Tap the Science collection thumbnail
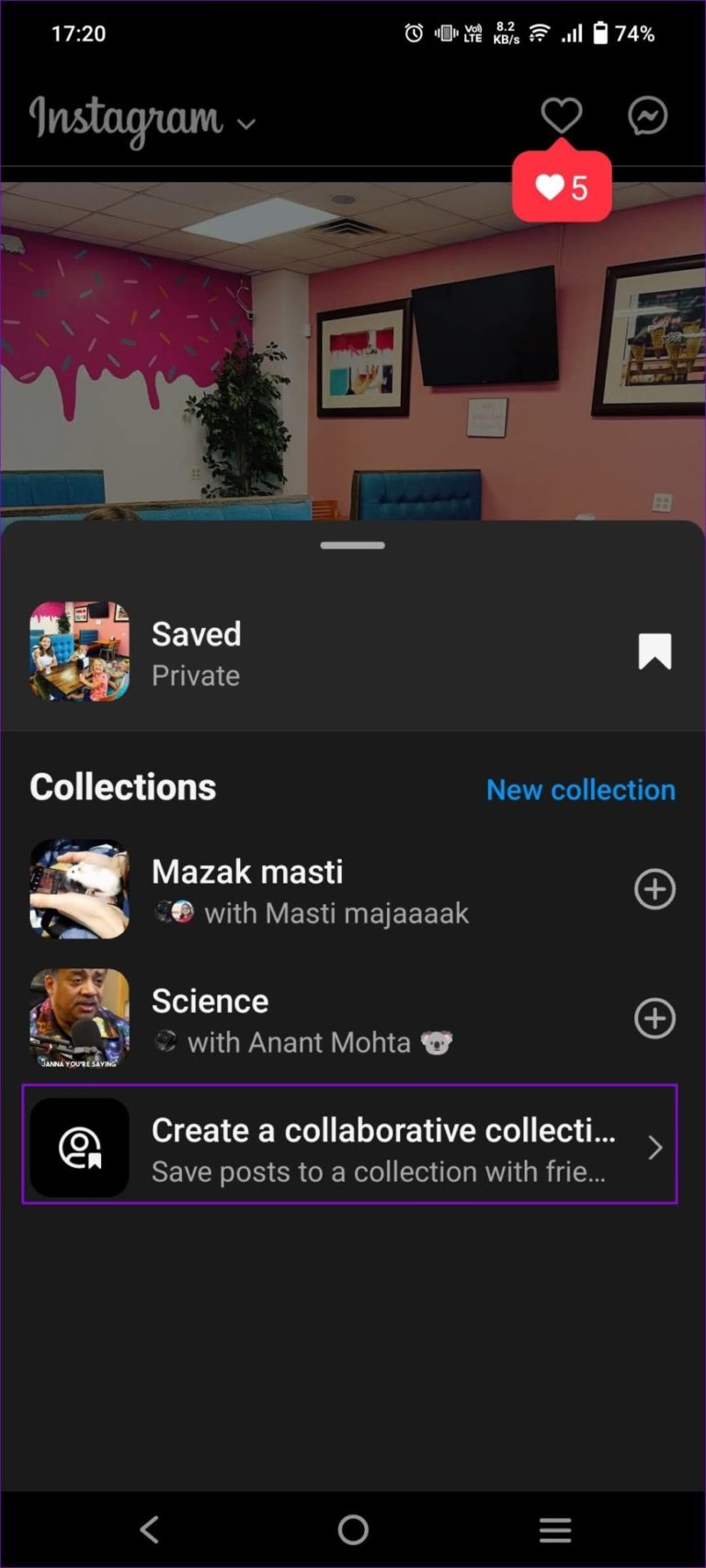The width and height of the screenshot is (706, 1568). 79,1019
